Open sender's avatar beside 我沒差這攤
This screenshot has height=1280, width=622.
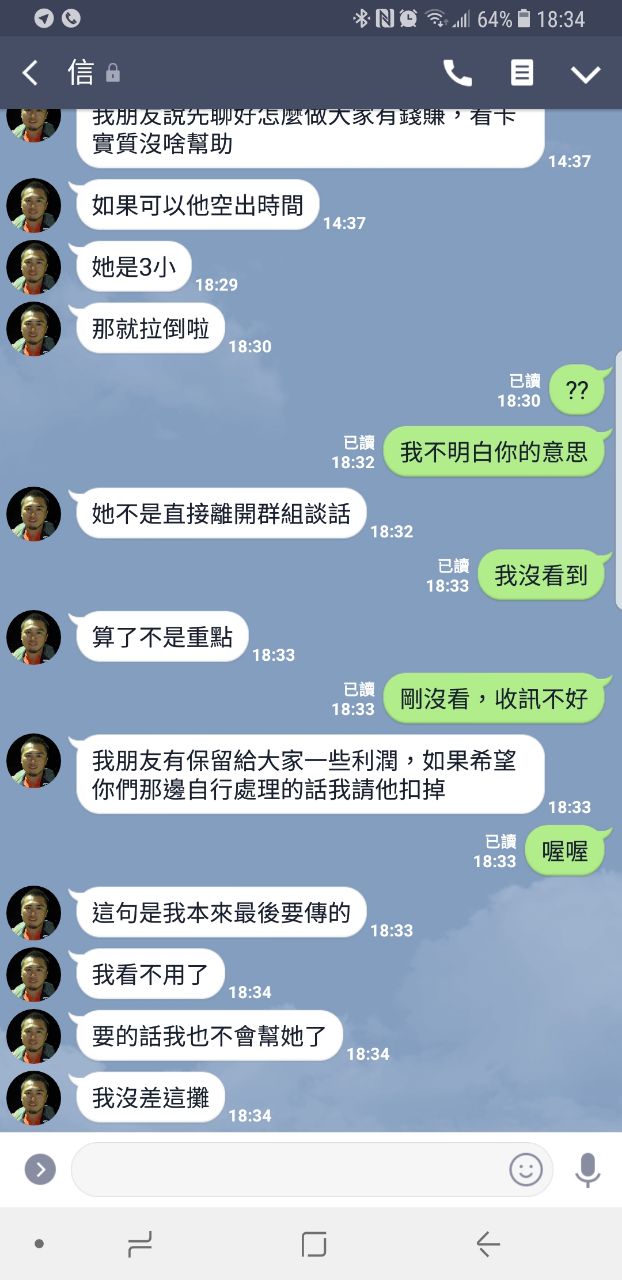coord(34,1098)
